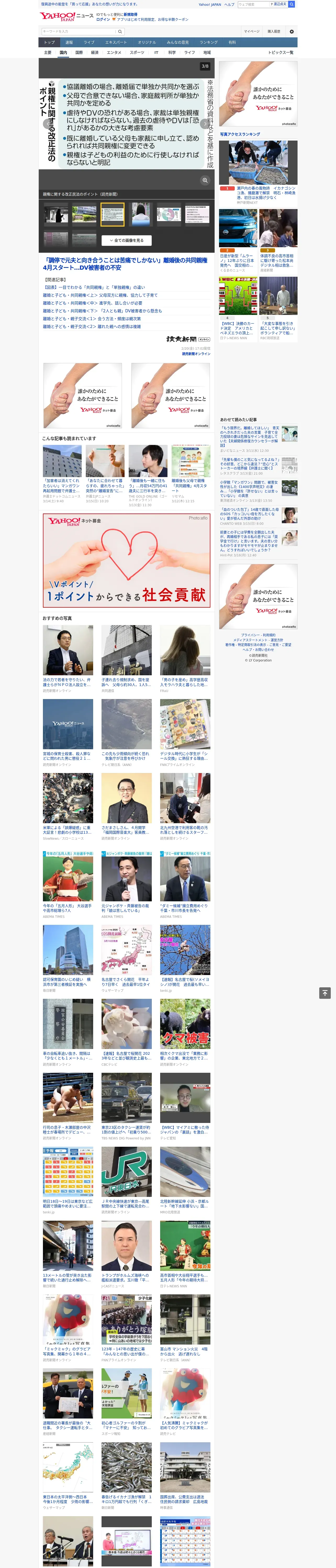
Task: Open トピックス一覧
Action: pos(281,52)
